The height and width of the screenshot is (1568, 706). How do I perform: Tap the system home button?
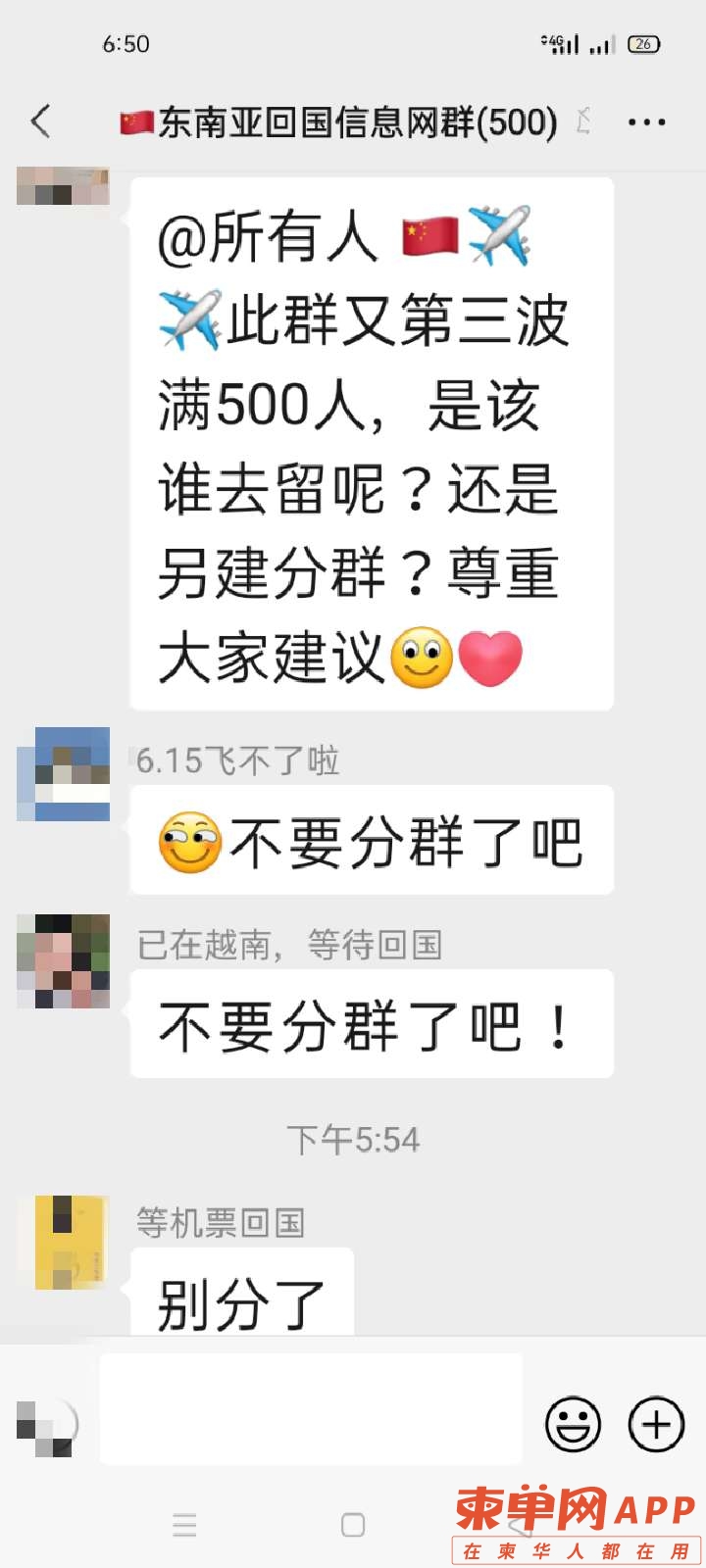click(x=353, y=1525)
